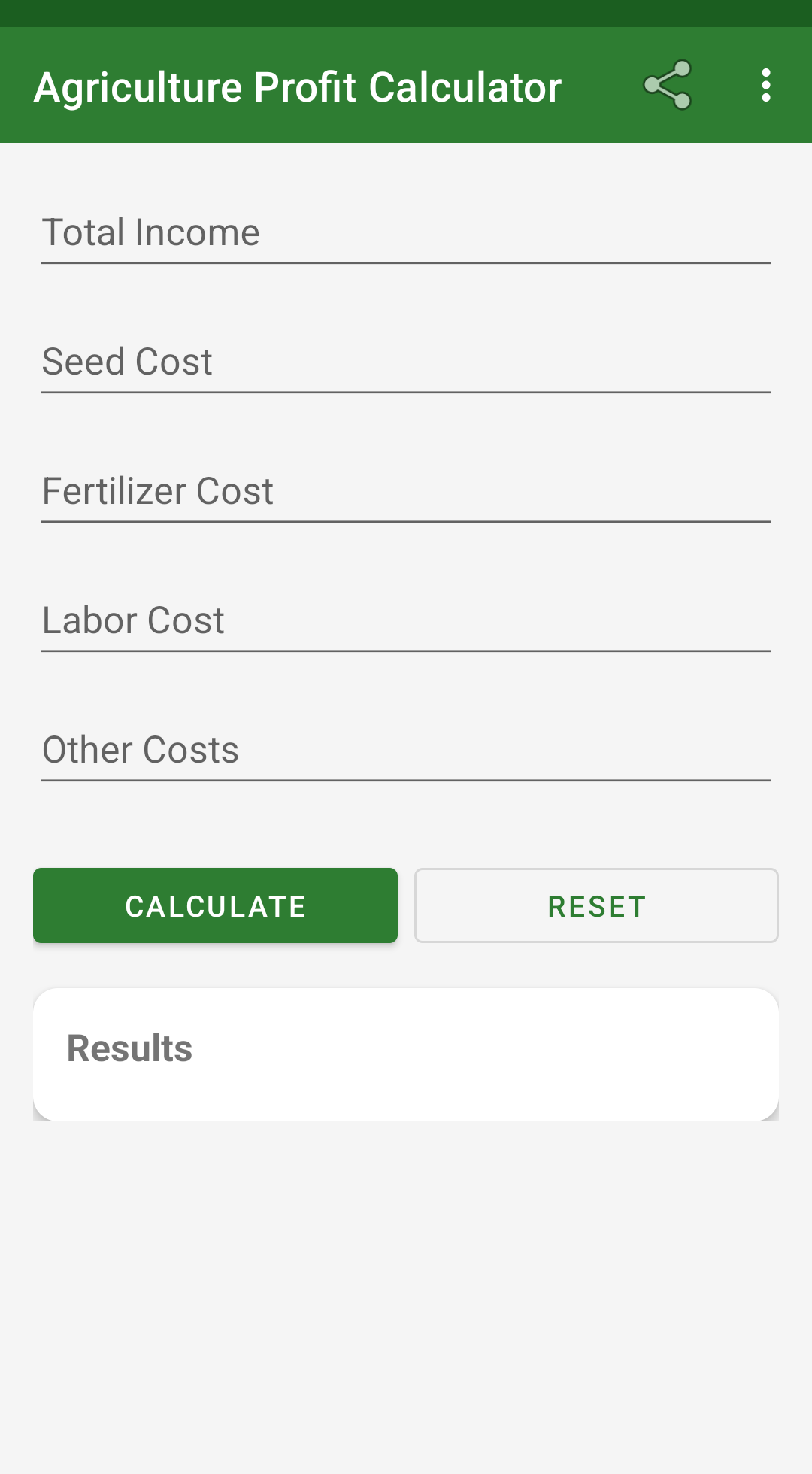
Task: Click the Seed Cost label
Action: 126,362
